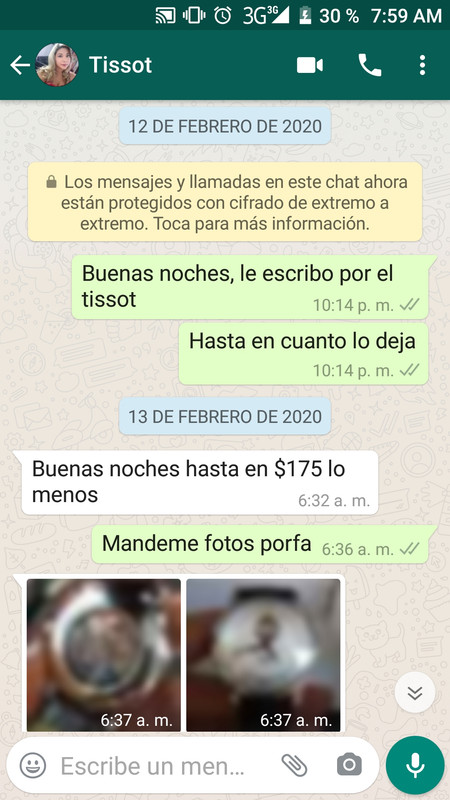Open the emoji picker

pos(33,765)
